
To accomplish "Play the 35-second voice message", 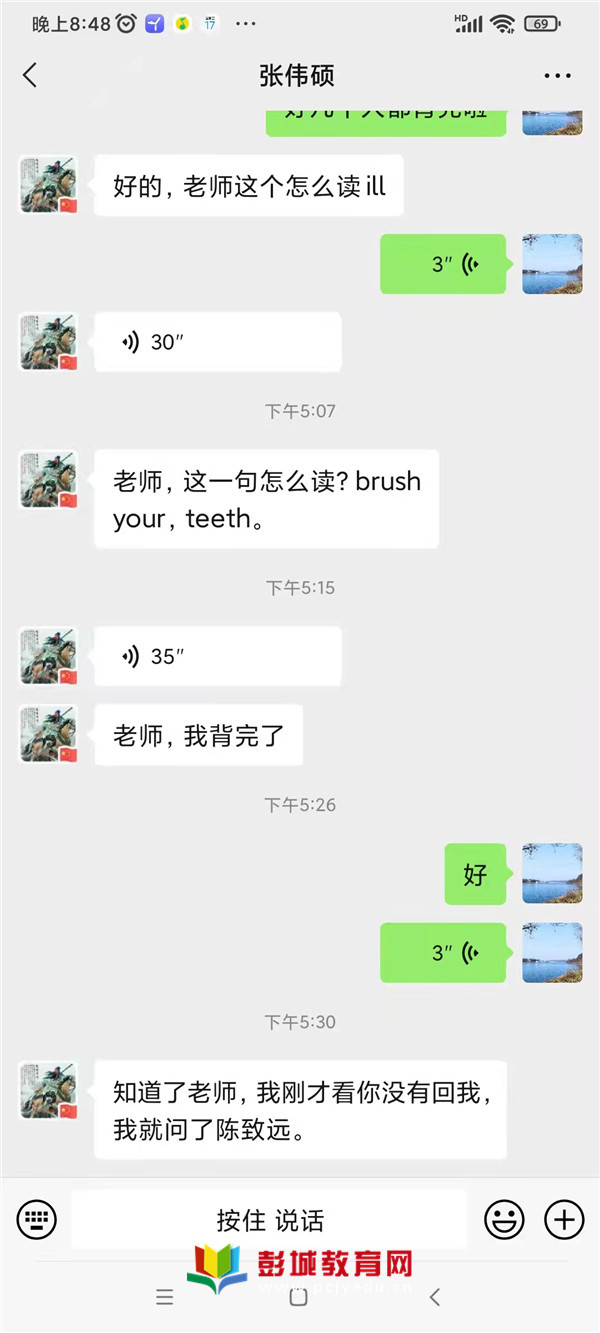I will (217, 657).
